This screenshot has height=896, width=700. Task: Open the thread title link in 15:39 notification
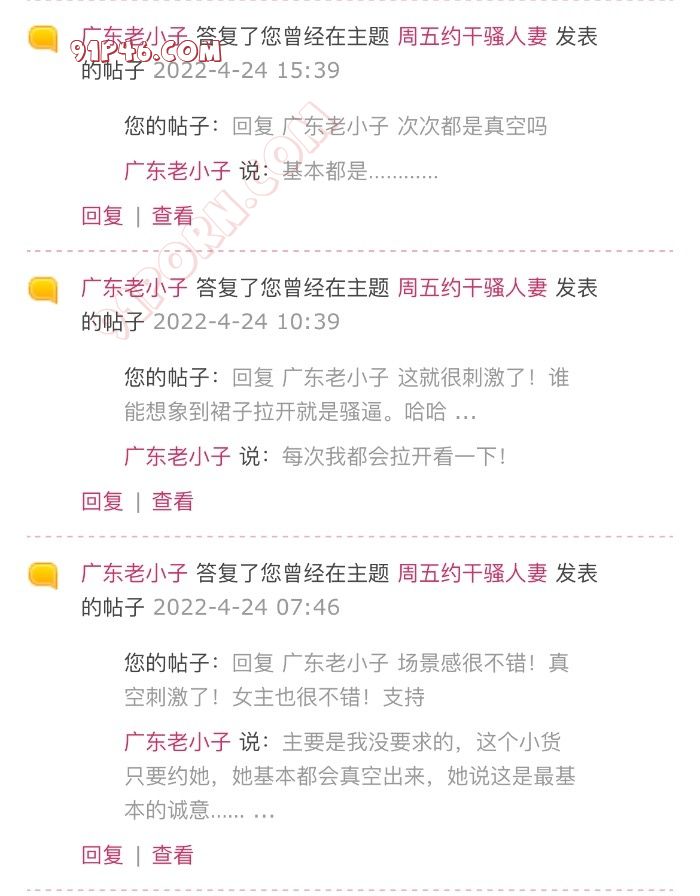click(472, 38)
